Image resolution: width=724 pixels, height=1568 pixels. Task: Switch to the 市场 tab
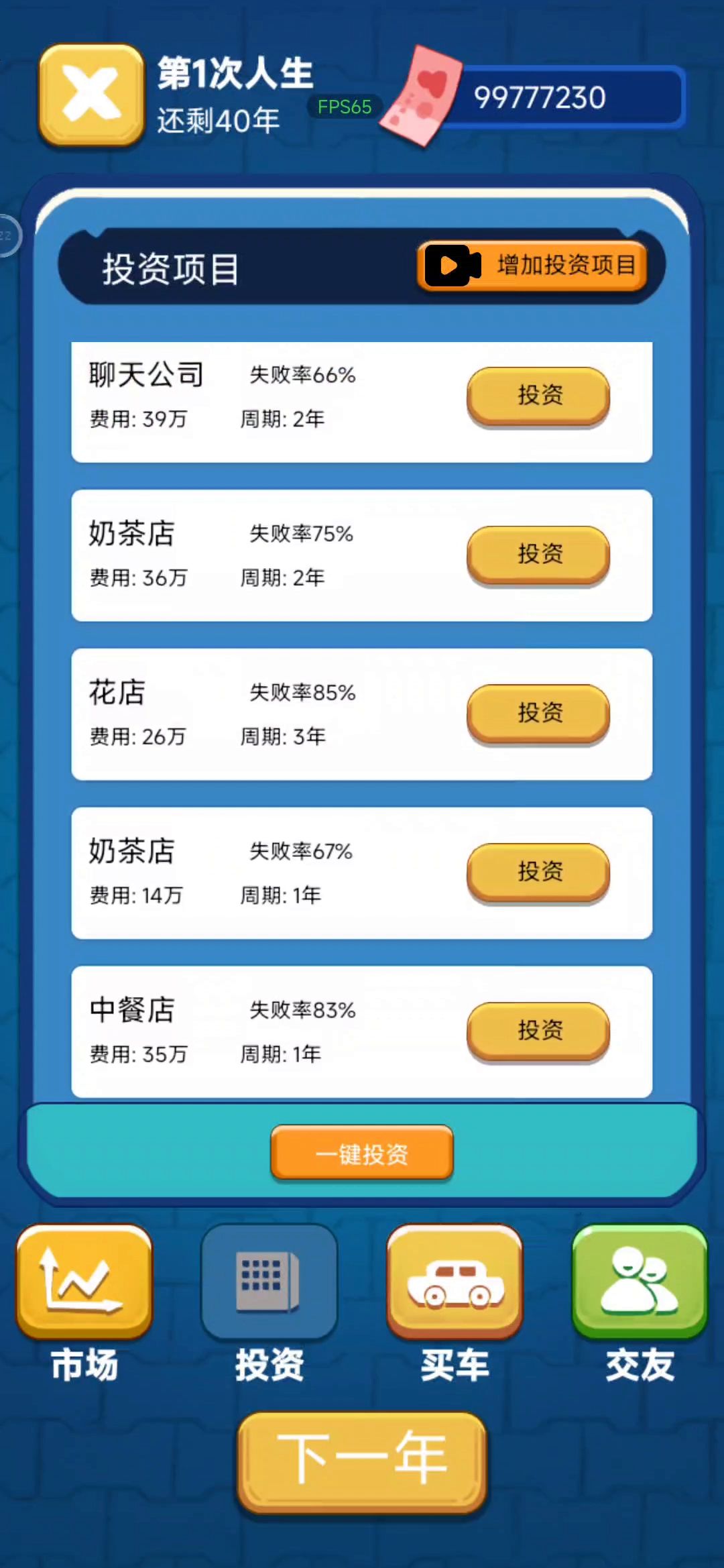pyautogui.click(x=84, y=1301)
